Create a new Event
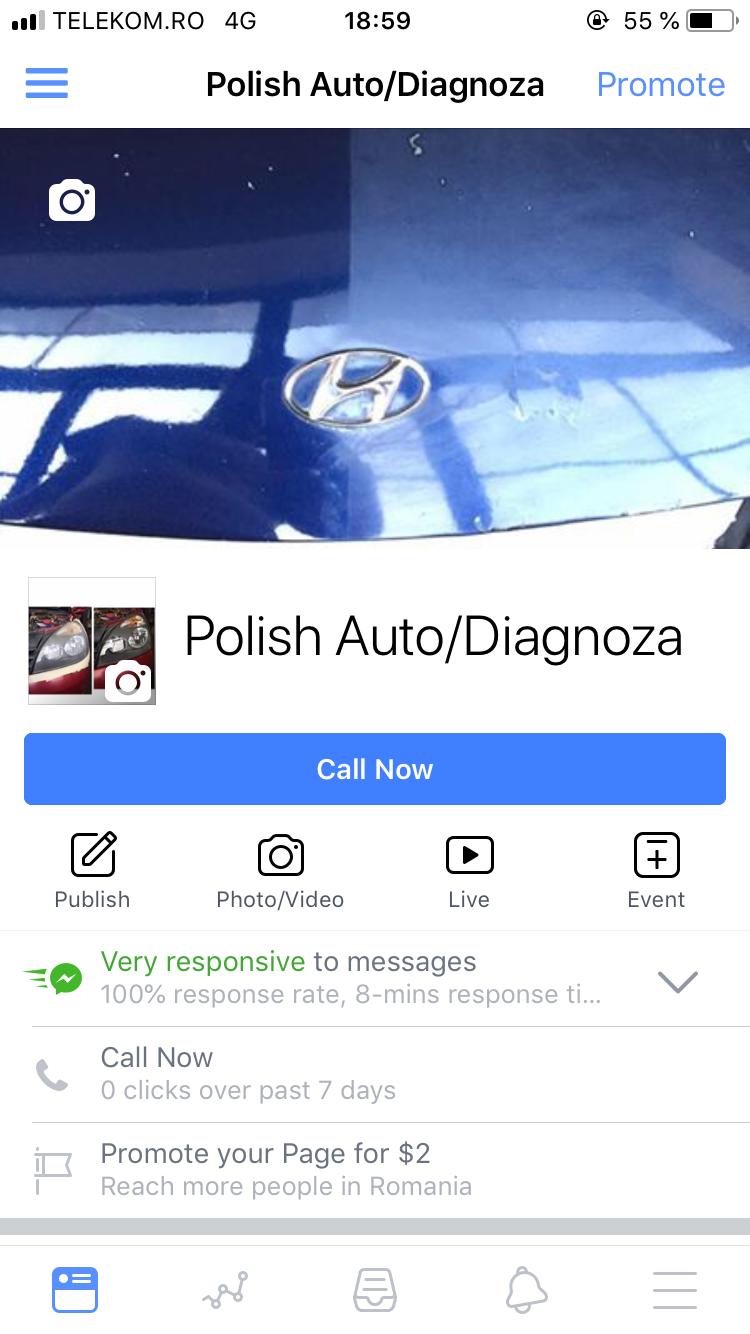Screen dimensions: 750x1334 coord(656,871)
